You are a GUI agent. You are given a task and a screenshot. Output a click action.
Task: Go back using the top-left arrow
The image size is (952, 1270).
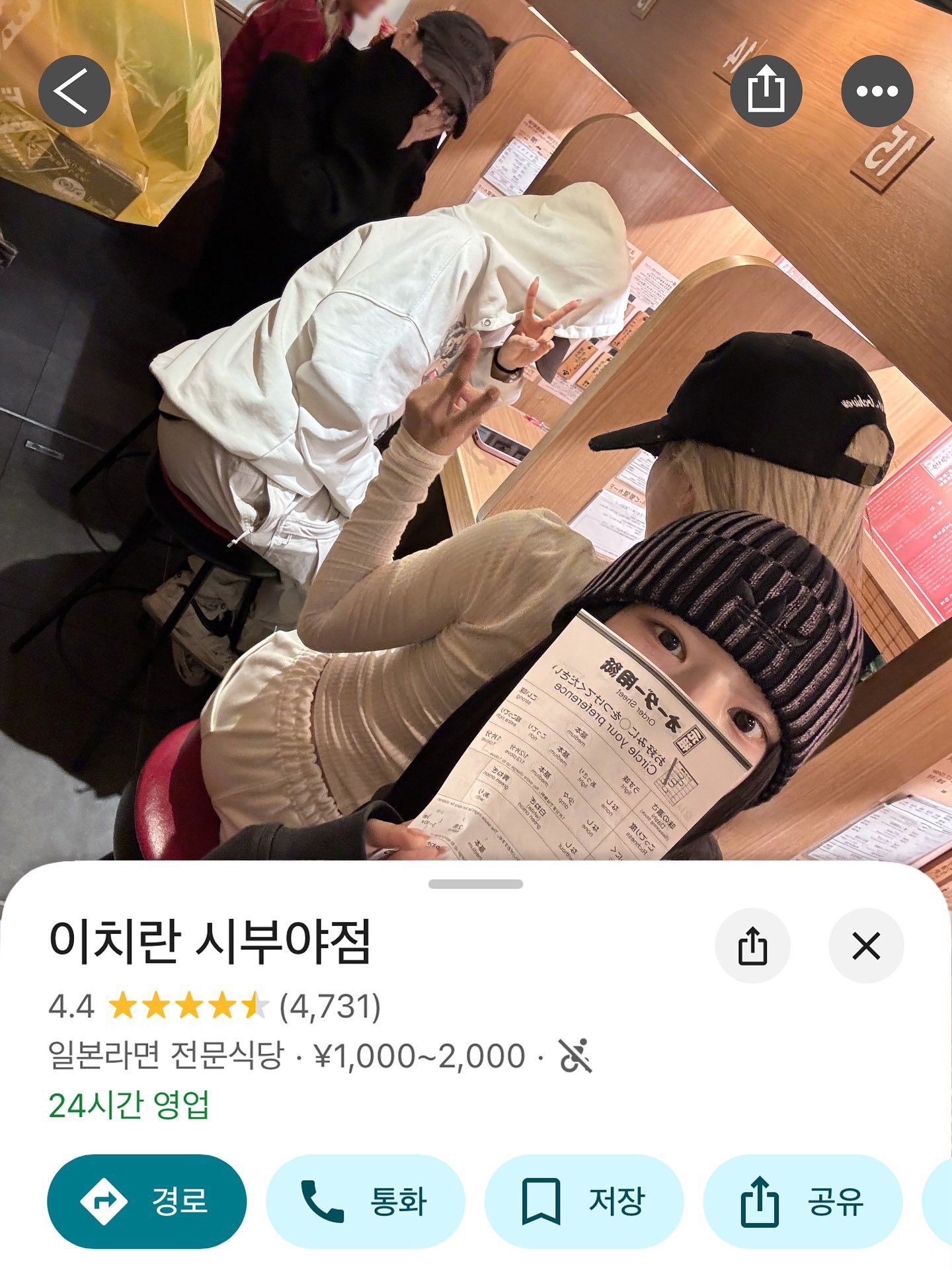pyautogui.click(x=74, y=91)
